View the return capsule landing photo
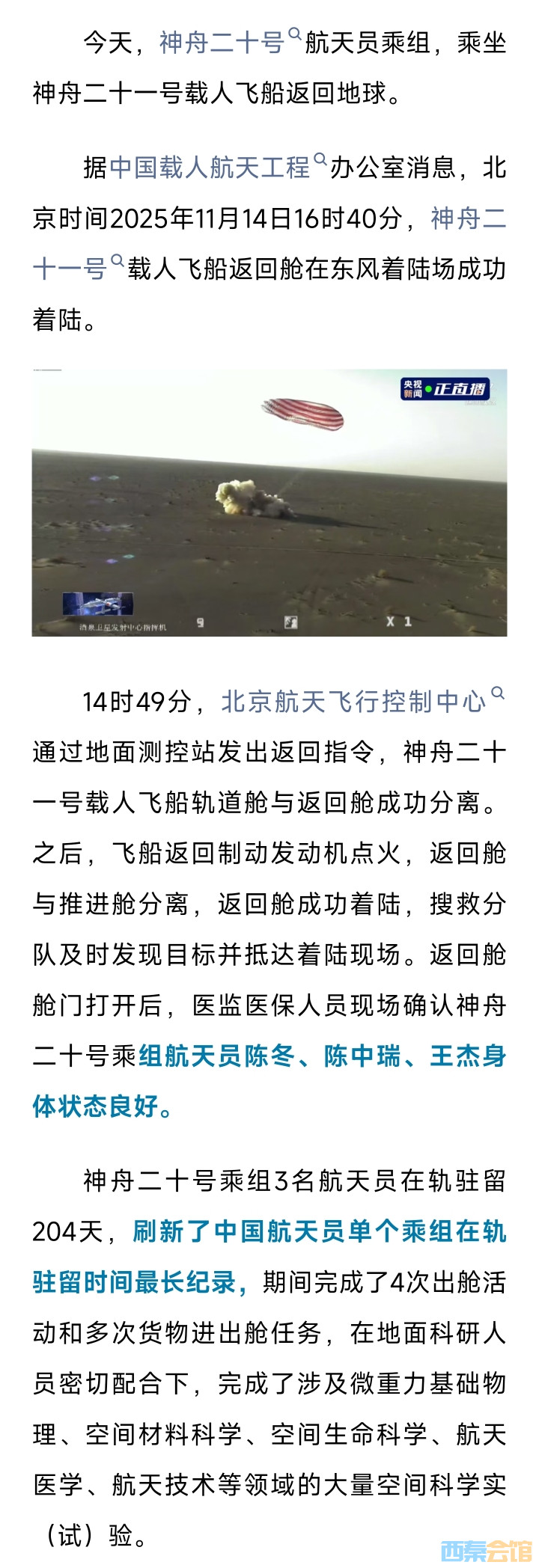539x1568 pixels. 269,503
